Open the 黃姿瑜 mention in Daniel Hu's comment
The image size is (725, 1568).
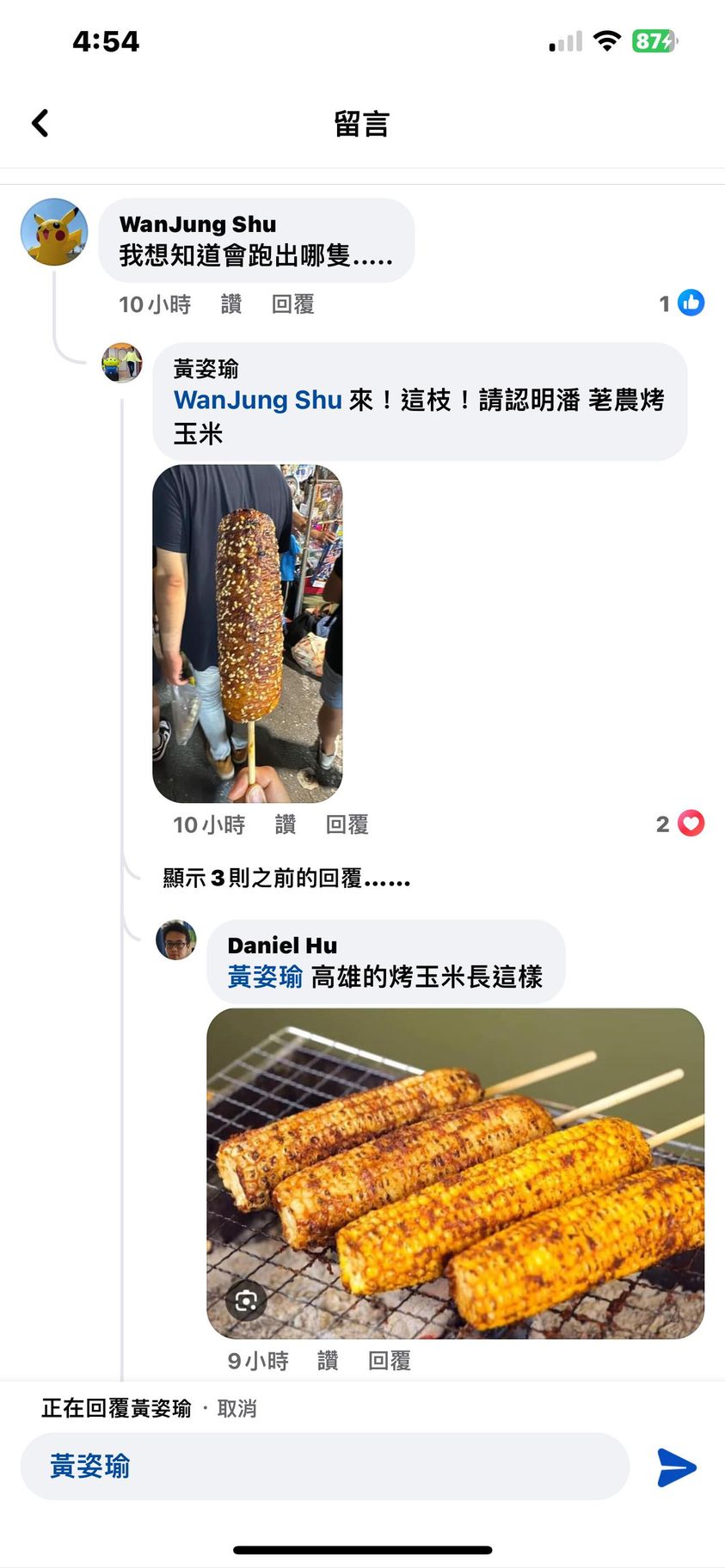(265, 977)
